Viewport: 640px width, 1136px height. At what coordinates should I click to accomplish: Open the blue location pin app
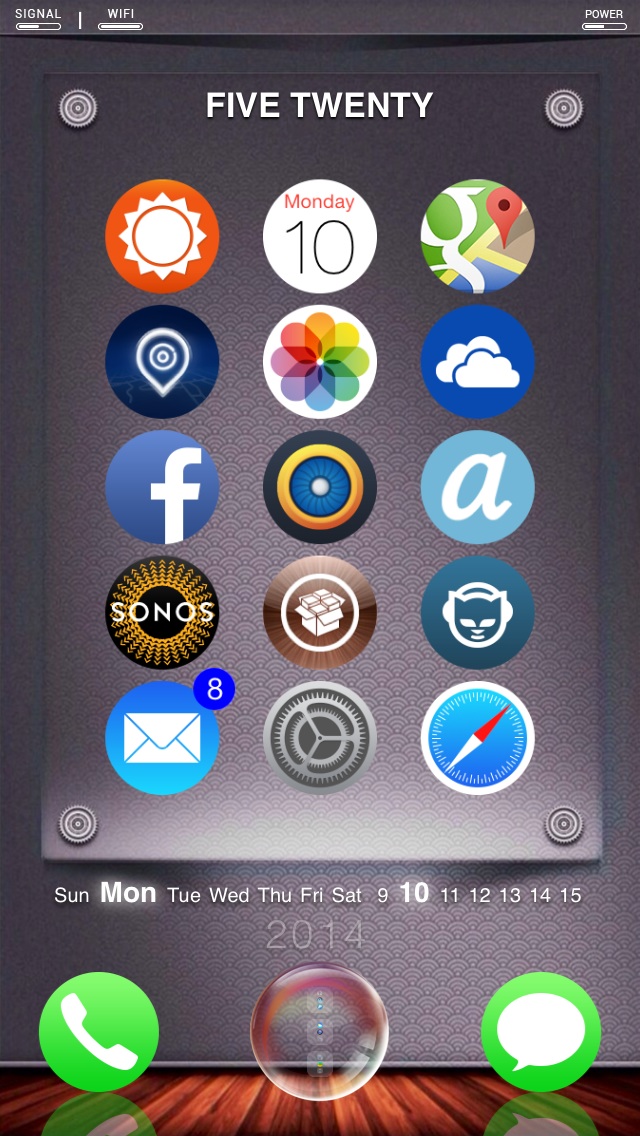coord(162,362)
